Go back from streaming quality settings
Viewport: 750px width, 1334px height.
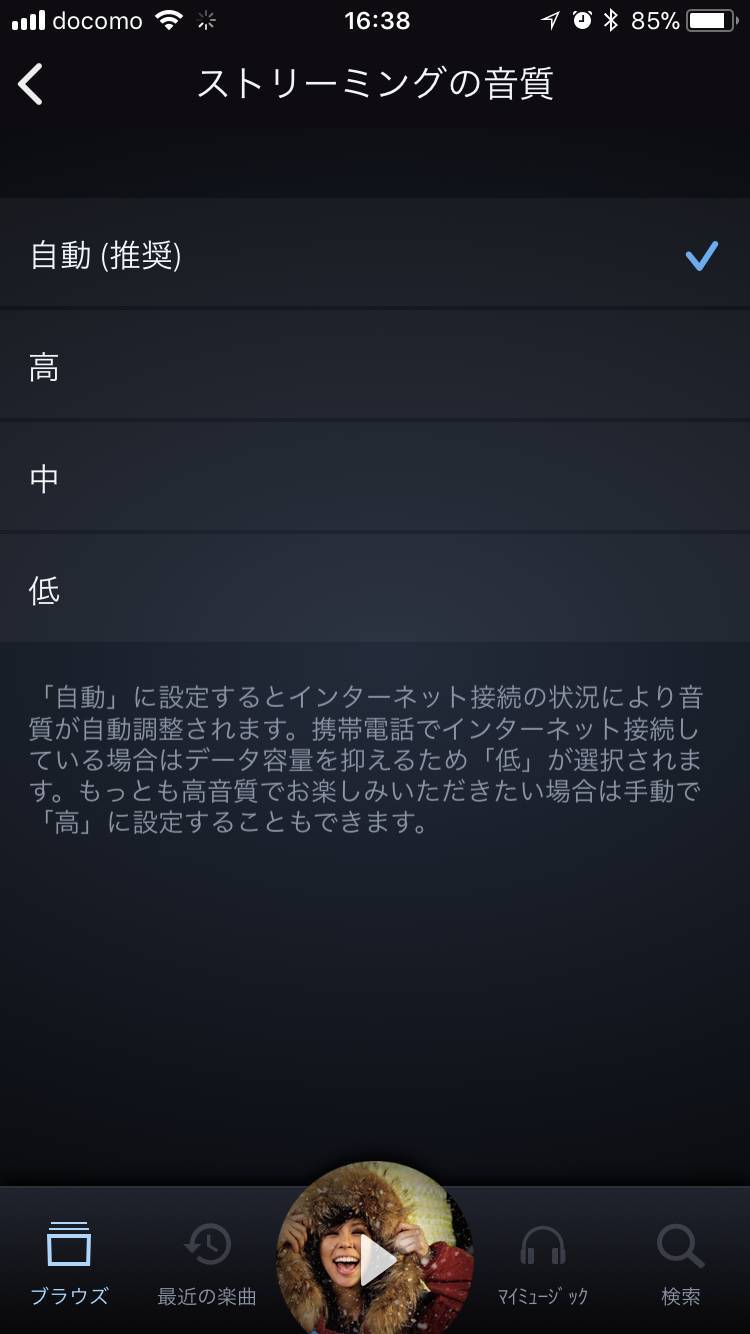[31, 84]
